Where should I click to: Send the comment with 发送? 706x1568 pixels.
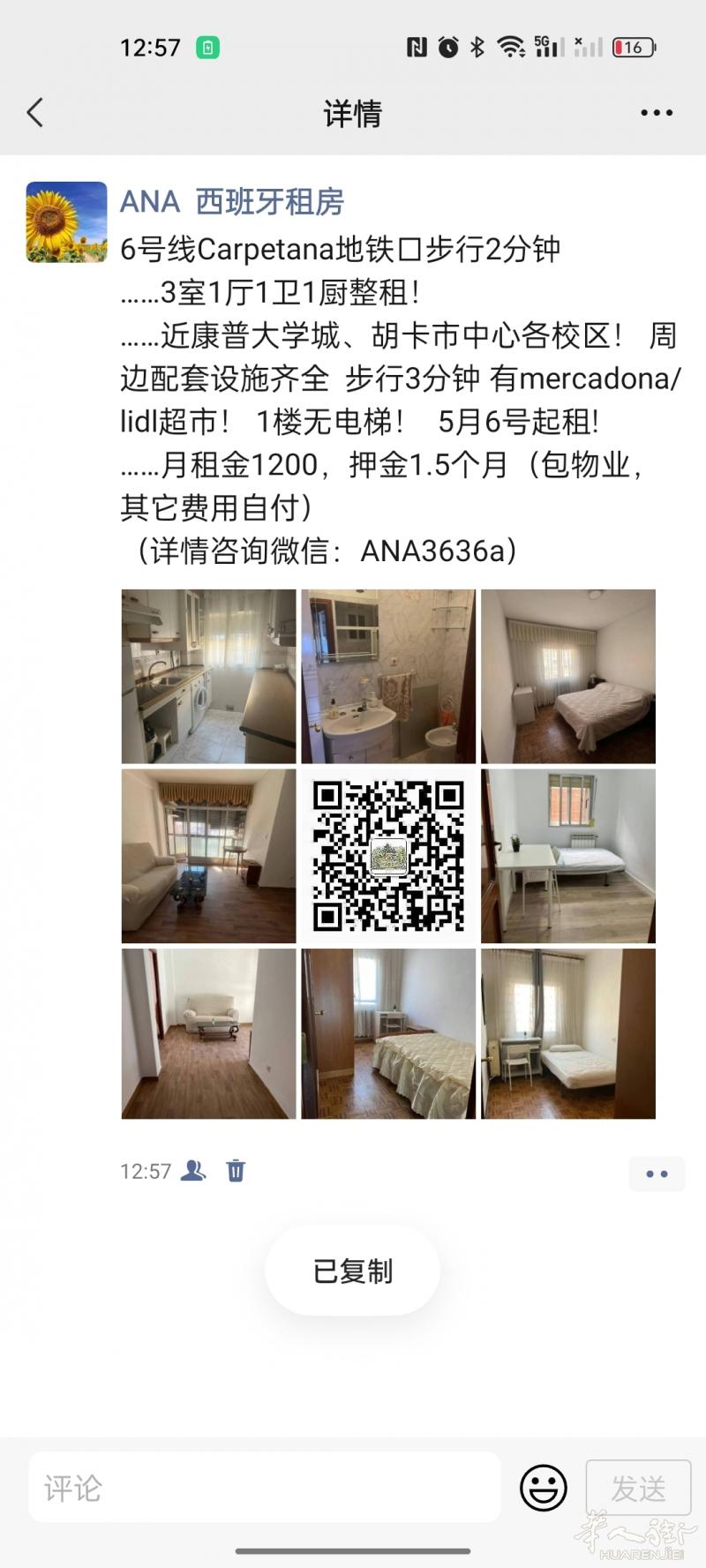pyautogui.click(x=638, y=1489)
